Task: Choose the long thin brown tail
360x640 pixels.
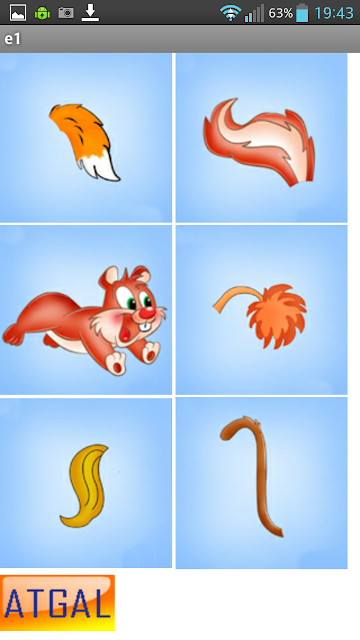Action: 261,483
